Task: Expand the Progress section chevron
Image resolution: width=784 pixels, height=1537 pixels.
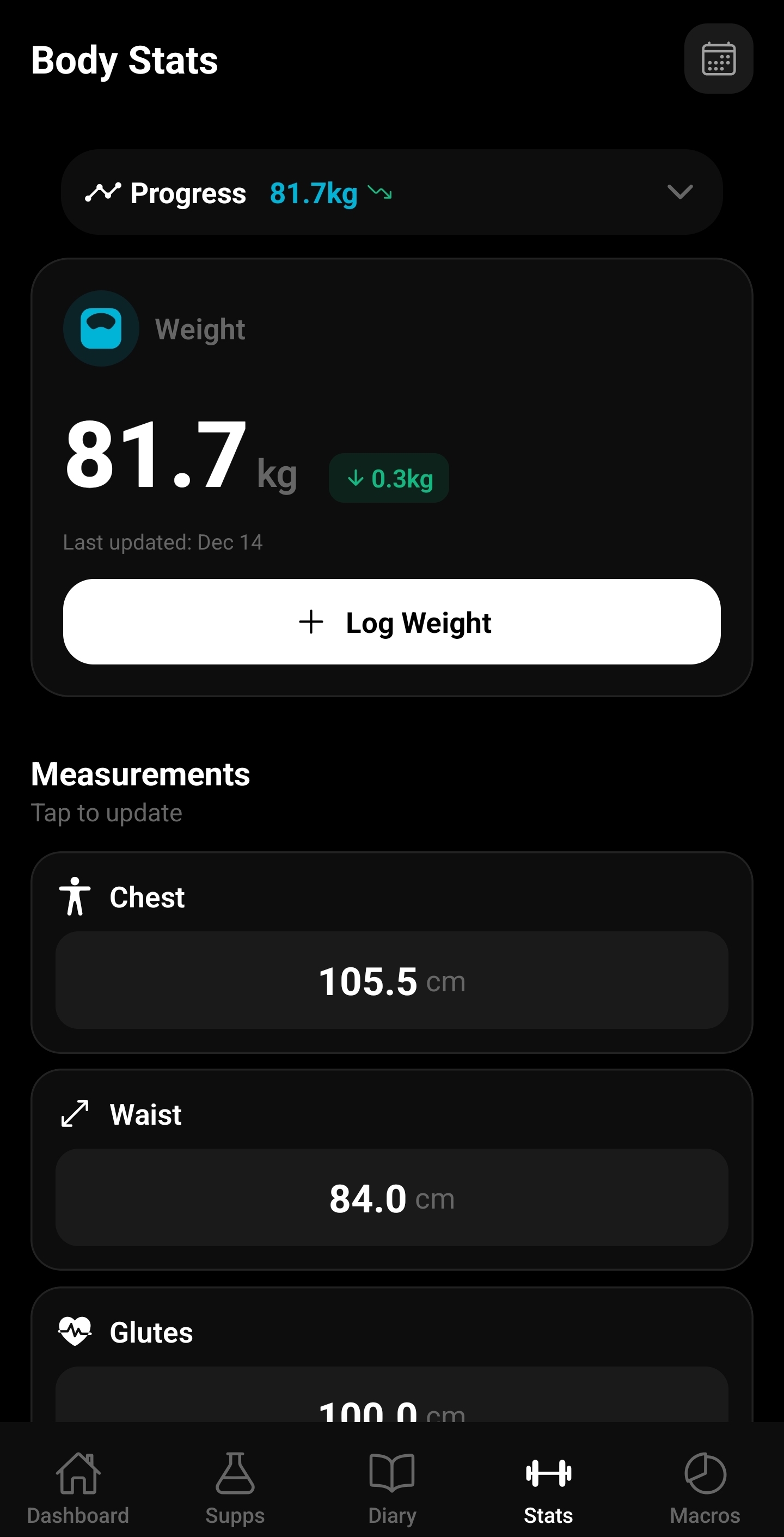Action: pyautogui.click(x=679, y=192)
